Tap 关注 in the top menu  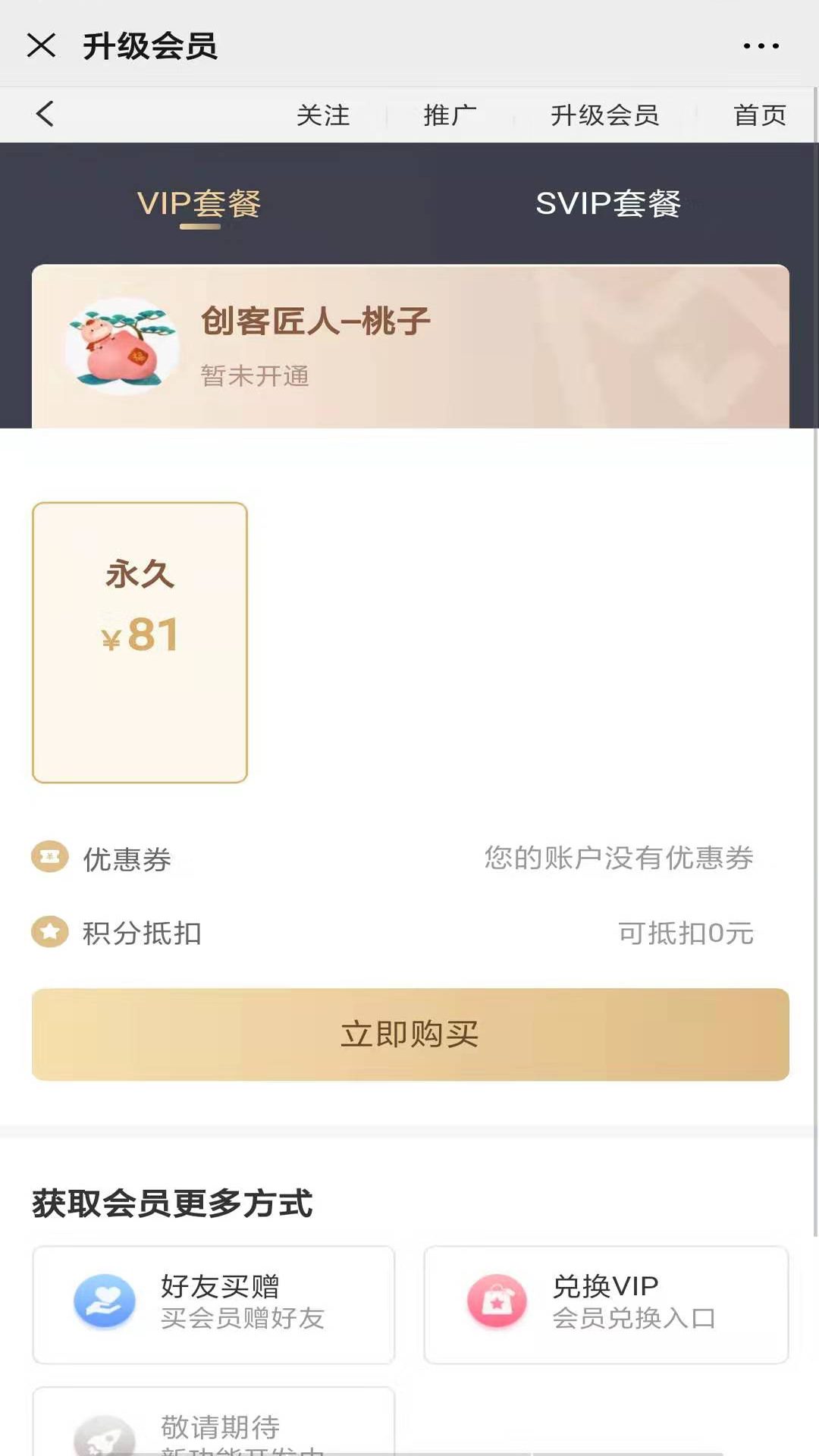[x=323, y=115]
